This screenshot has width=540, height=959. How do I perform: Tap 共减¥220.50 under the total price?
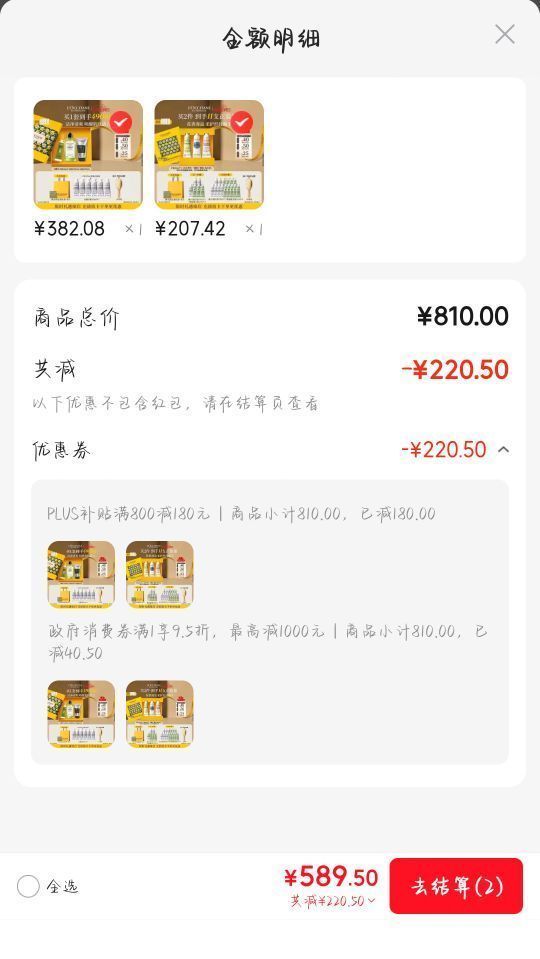click(x=332, y=902)
